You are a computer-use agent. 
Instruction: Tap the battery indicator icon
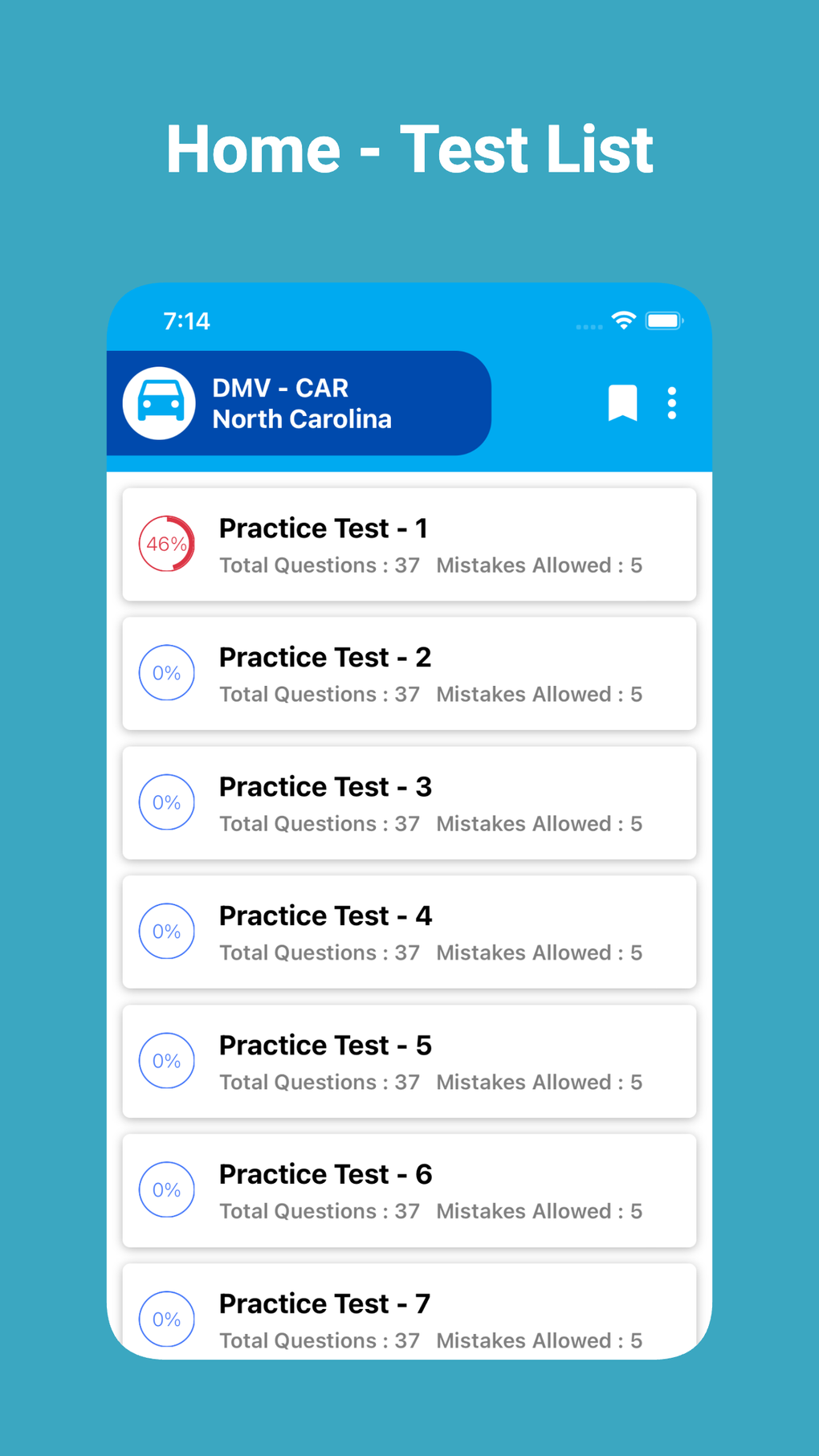point(665,320)
